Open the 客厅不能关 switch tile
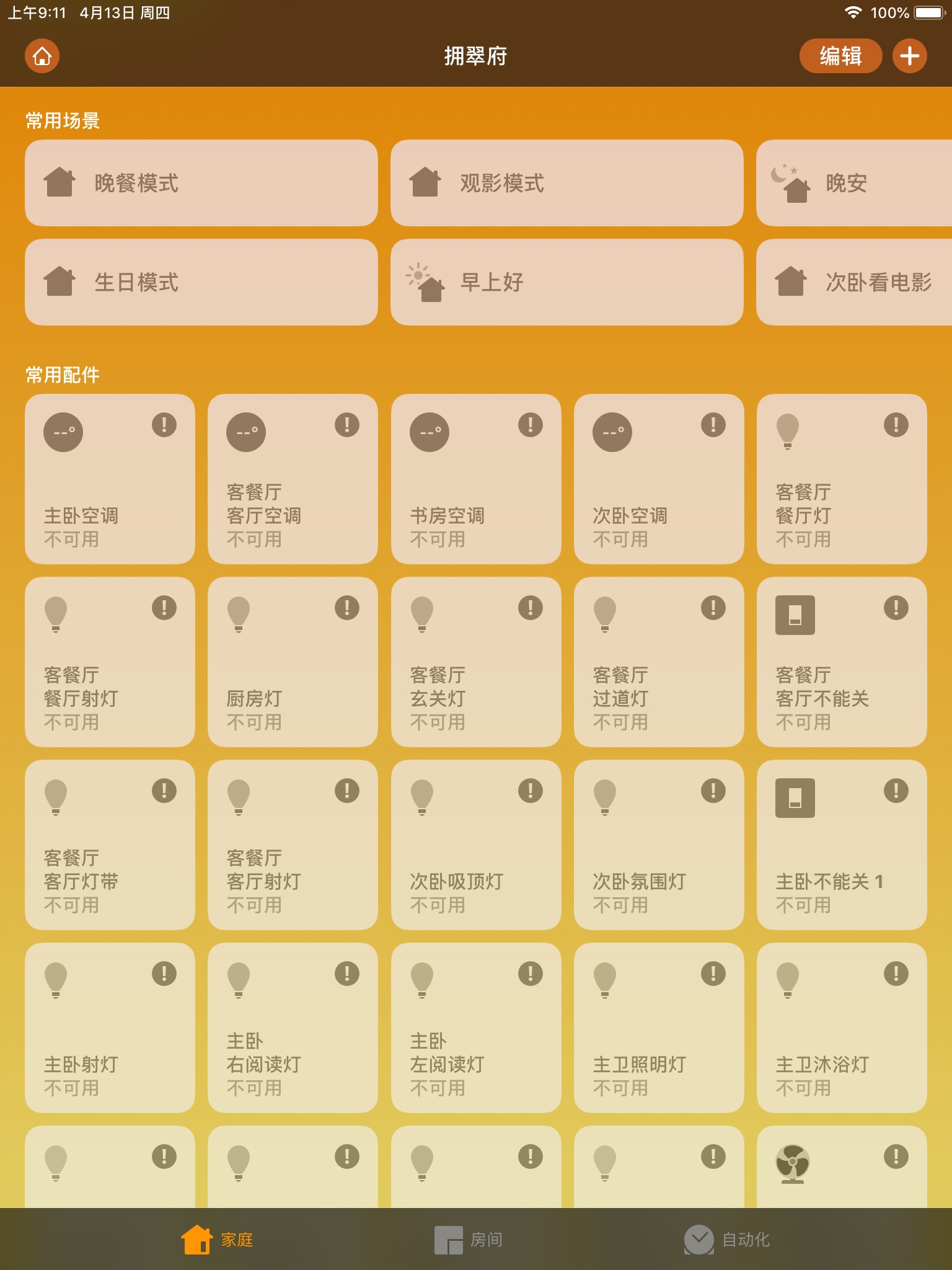This screenshot has height=1270, width=952. click(842, 662)
